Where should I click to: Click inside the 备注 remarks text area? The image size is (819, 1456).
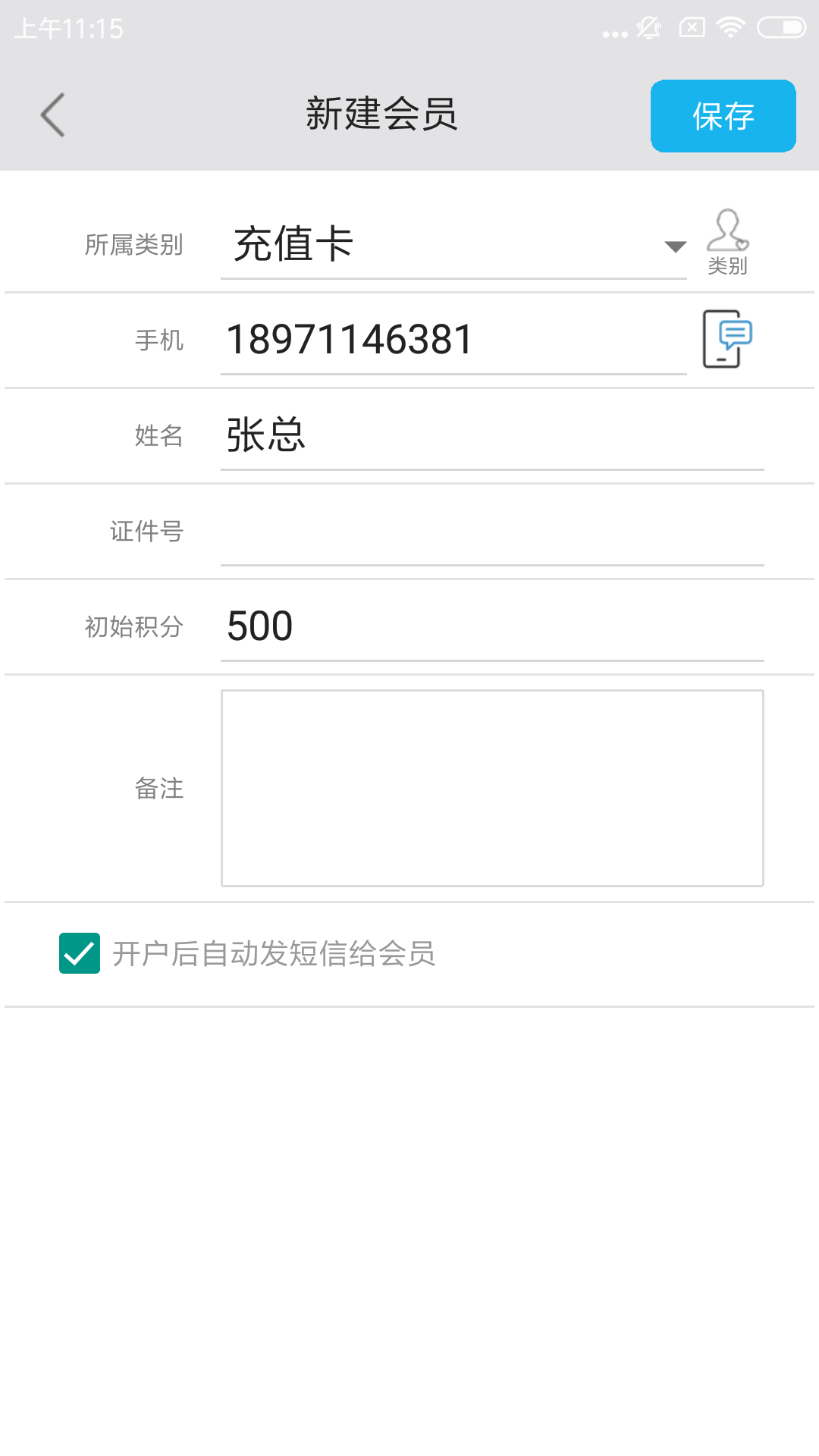[x=492, y=789]
